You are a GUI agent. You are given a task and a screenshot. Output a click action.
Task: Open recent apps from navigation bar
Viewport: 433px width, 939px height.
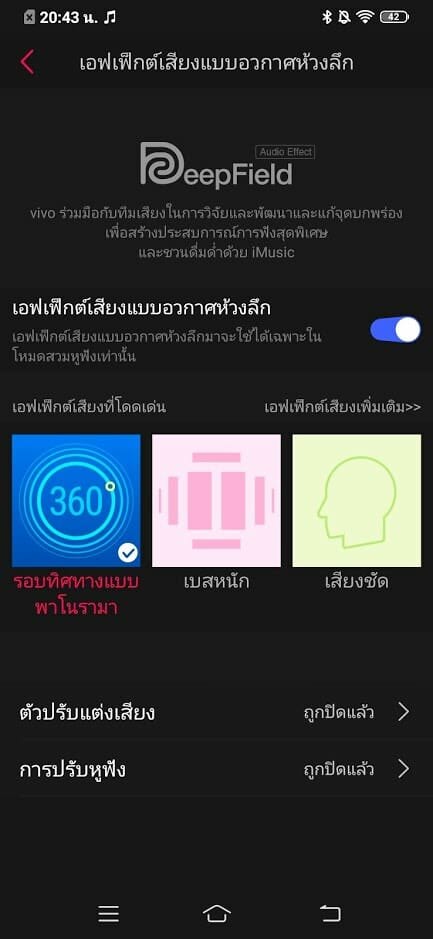(x=108, y=913)
